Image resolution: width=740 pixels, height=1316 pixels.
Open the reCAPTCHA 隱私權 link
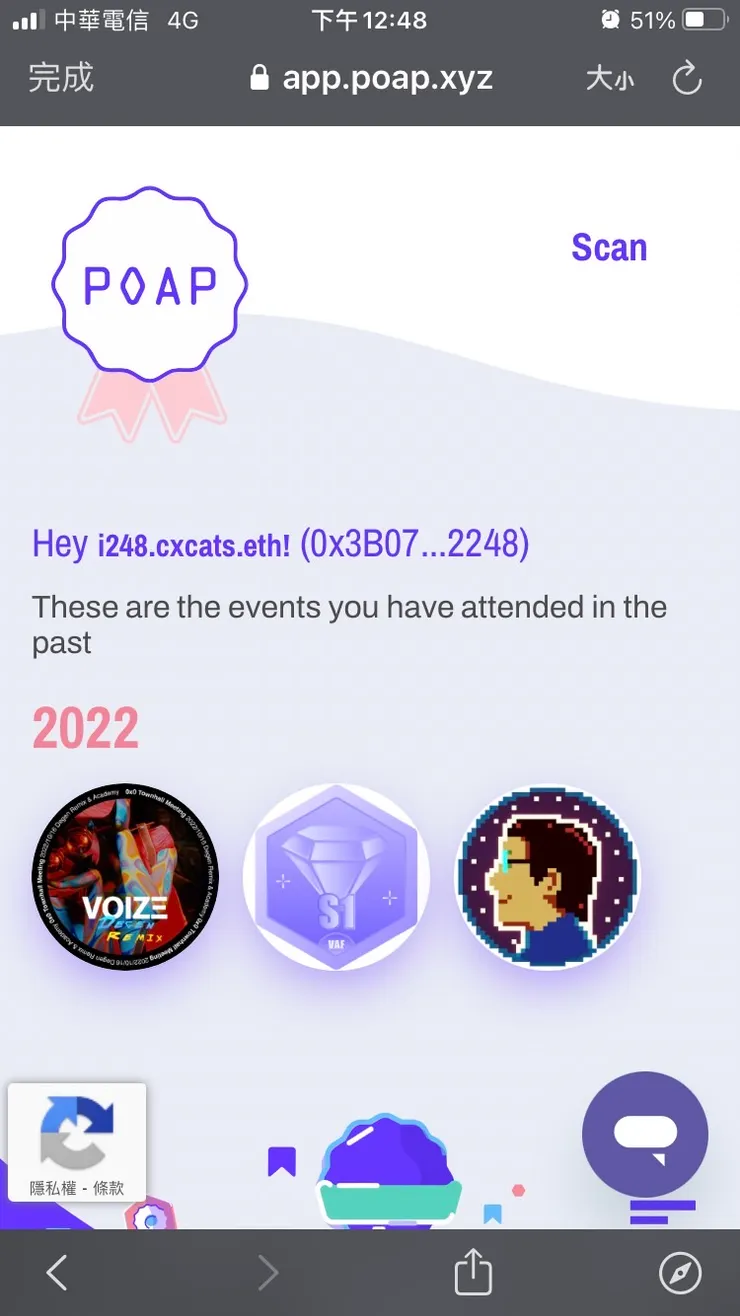(x=51, y=1188)
